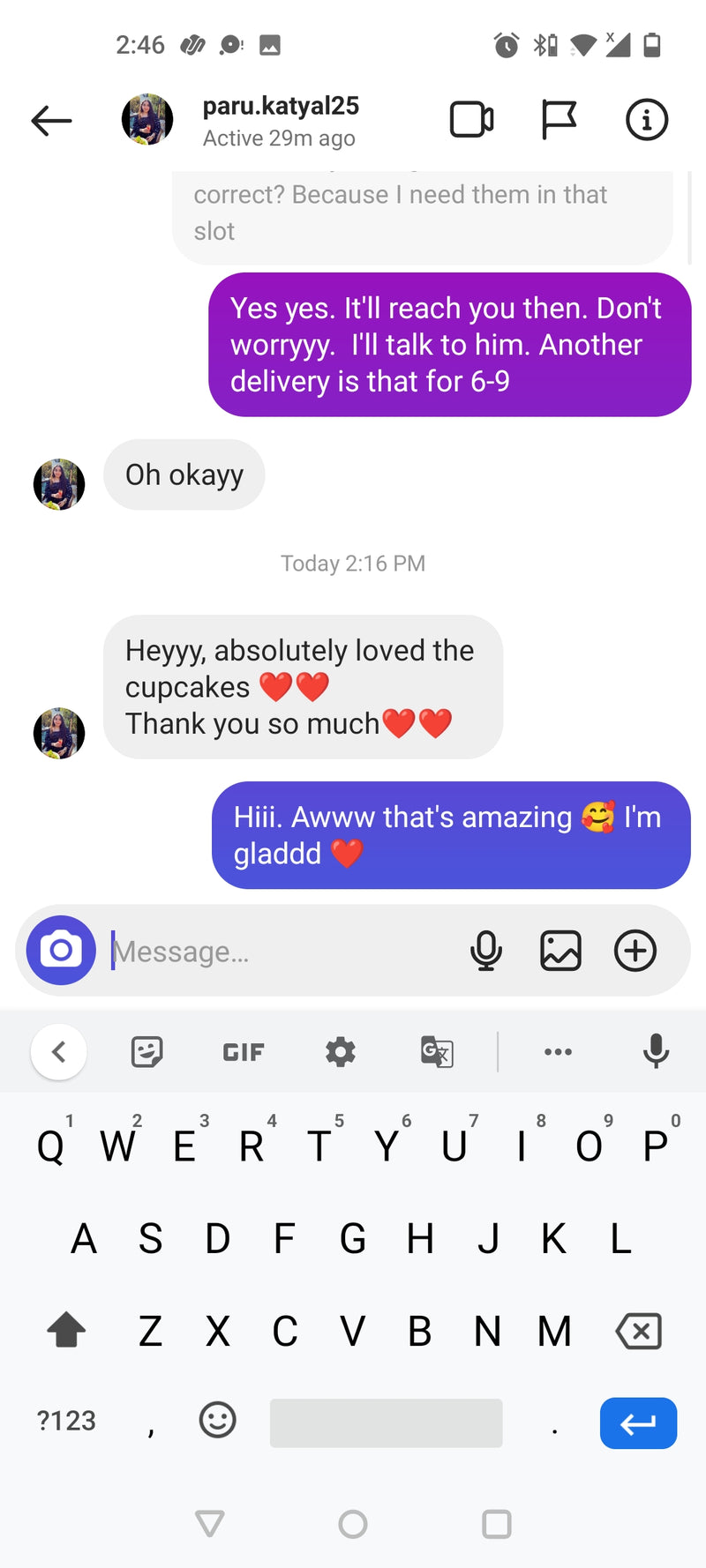Image resolution: width=706 pixels, height=1568 pixels.
Task: Tap the avatar beside the cupcakes message
Action: 59,733
